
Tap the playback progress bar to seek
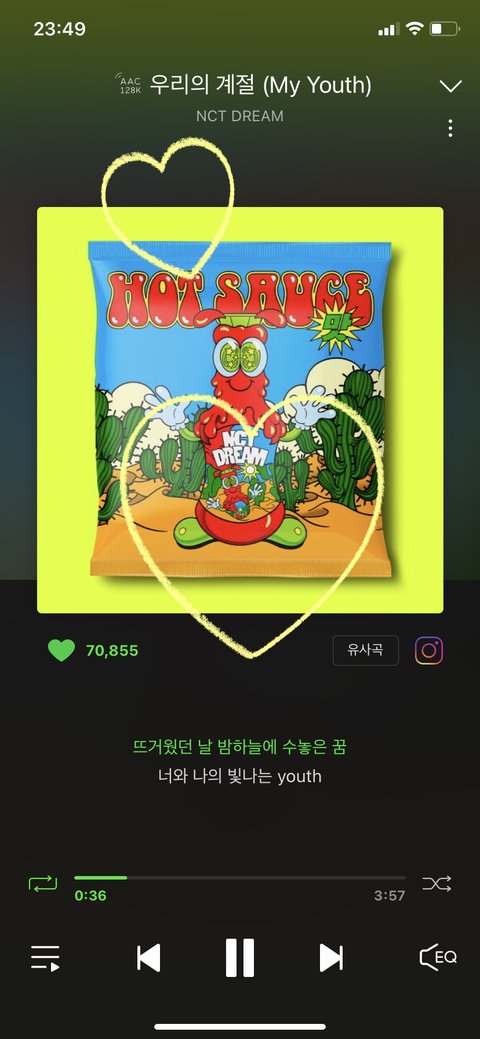coord(239,878)
